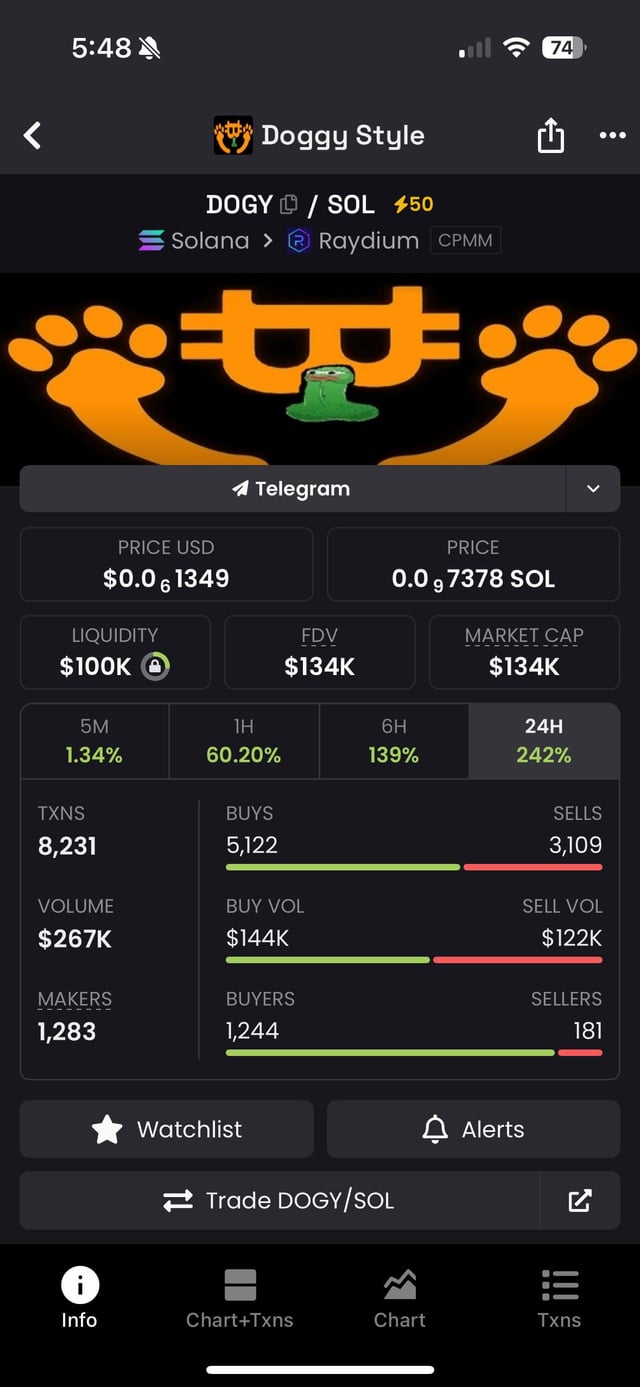Open the three-dot overflow menu
640x1387 pixels.
click(x=612, y=135)
